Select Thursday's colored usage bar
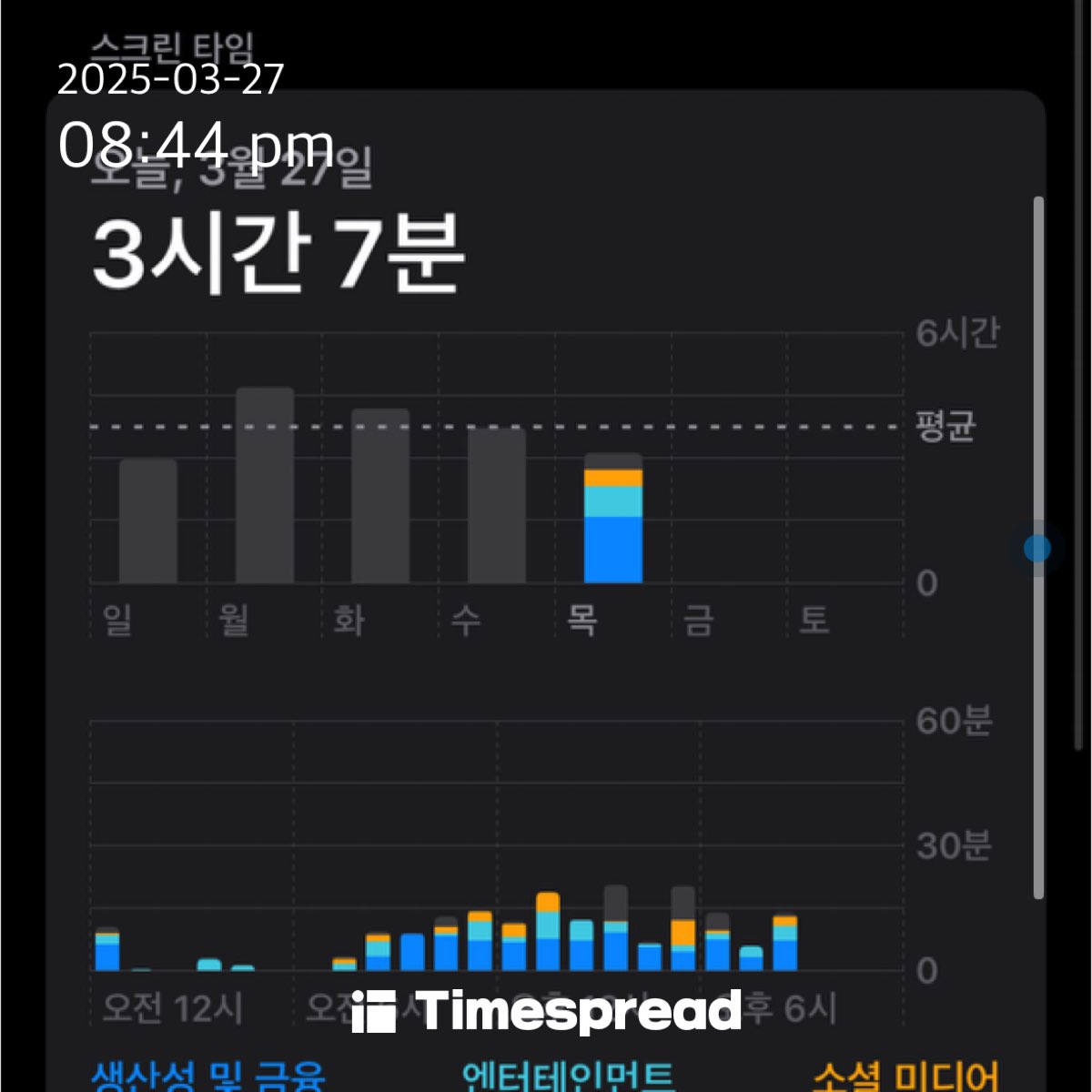The width and height of the screenshot is (1092, 1092). click(613, 519)
